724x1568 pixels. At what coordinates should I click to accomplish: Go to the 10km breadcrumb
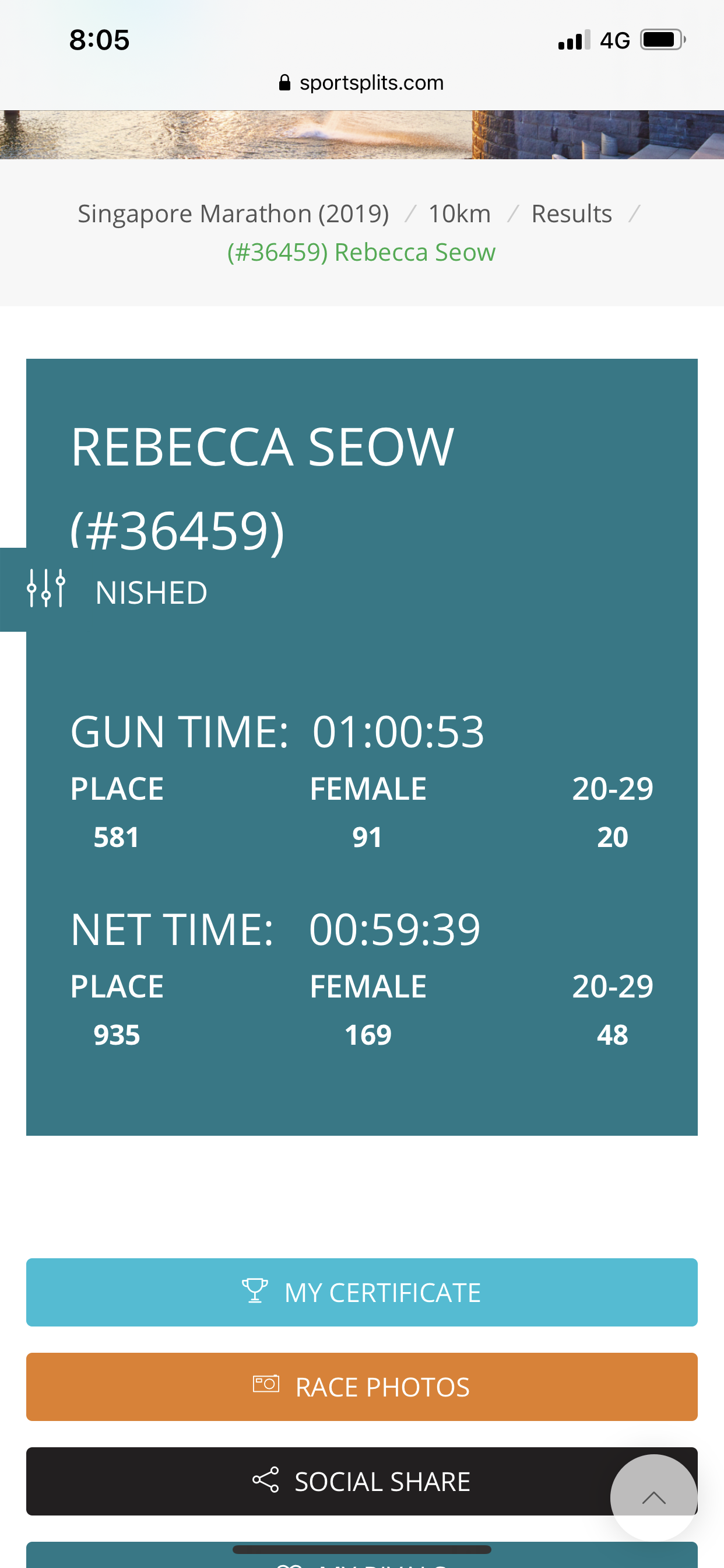(x=459, y=214)
